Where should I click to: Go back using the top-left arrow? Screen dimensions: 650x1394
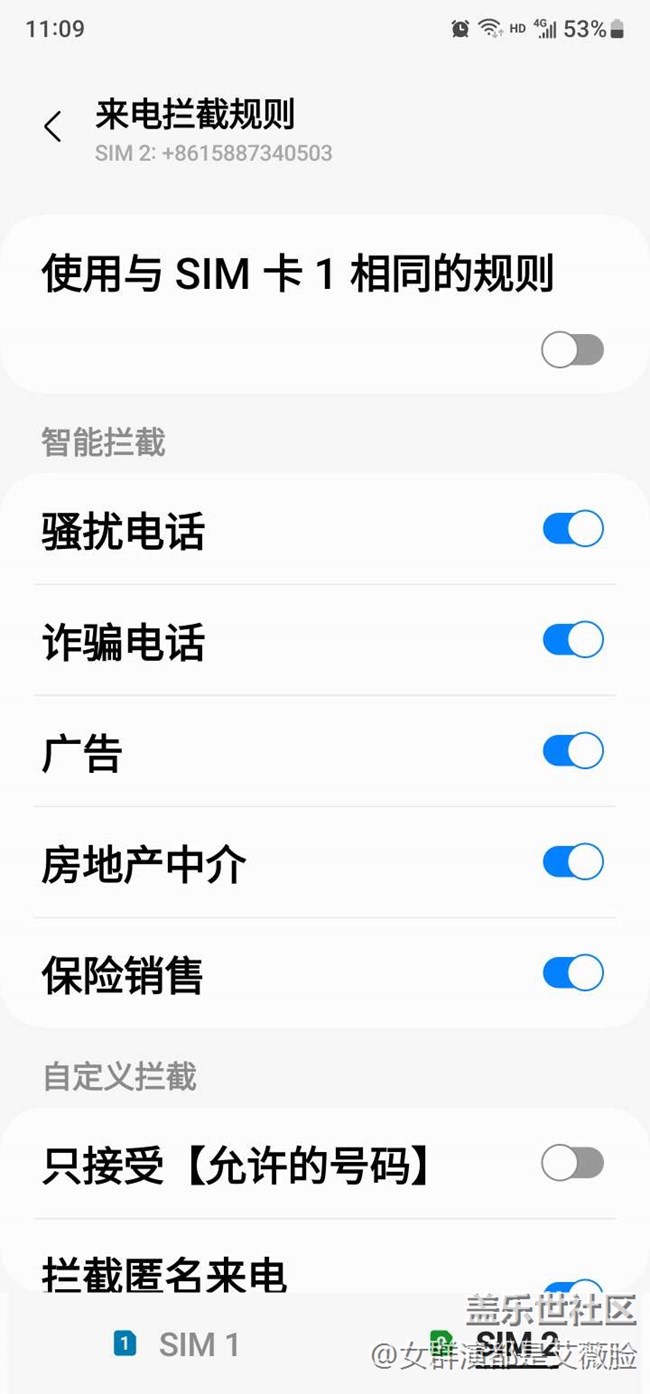pos(53,127)
